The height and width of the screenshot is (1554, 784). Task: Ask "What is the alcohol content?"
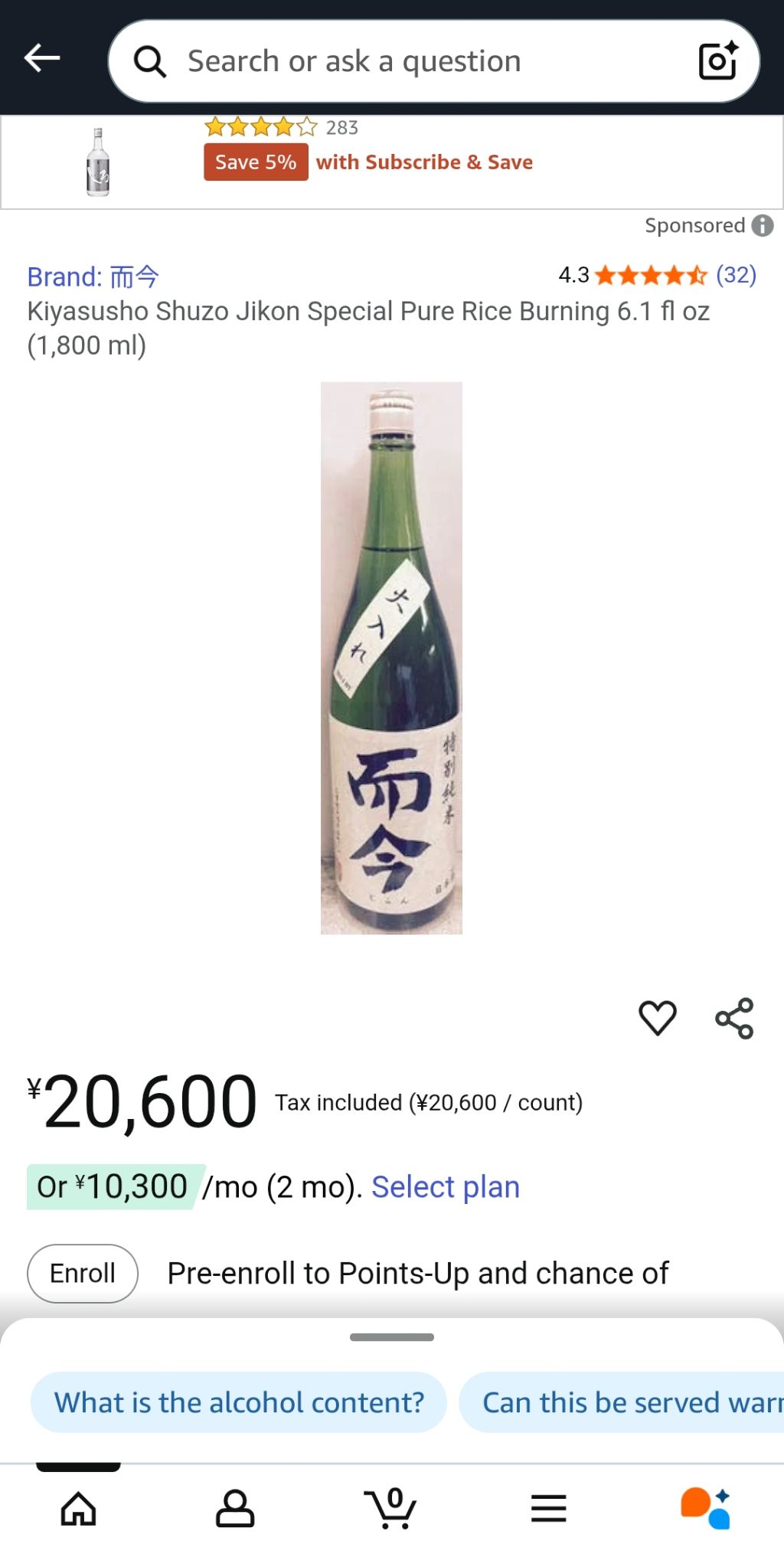[x=239, y=1402]
